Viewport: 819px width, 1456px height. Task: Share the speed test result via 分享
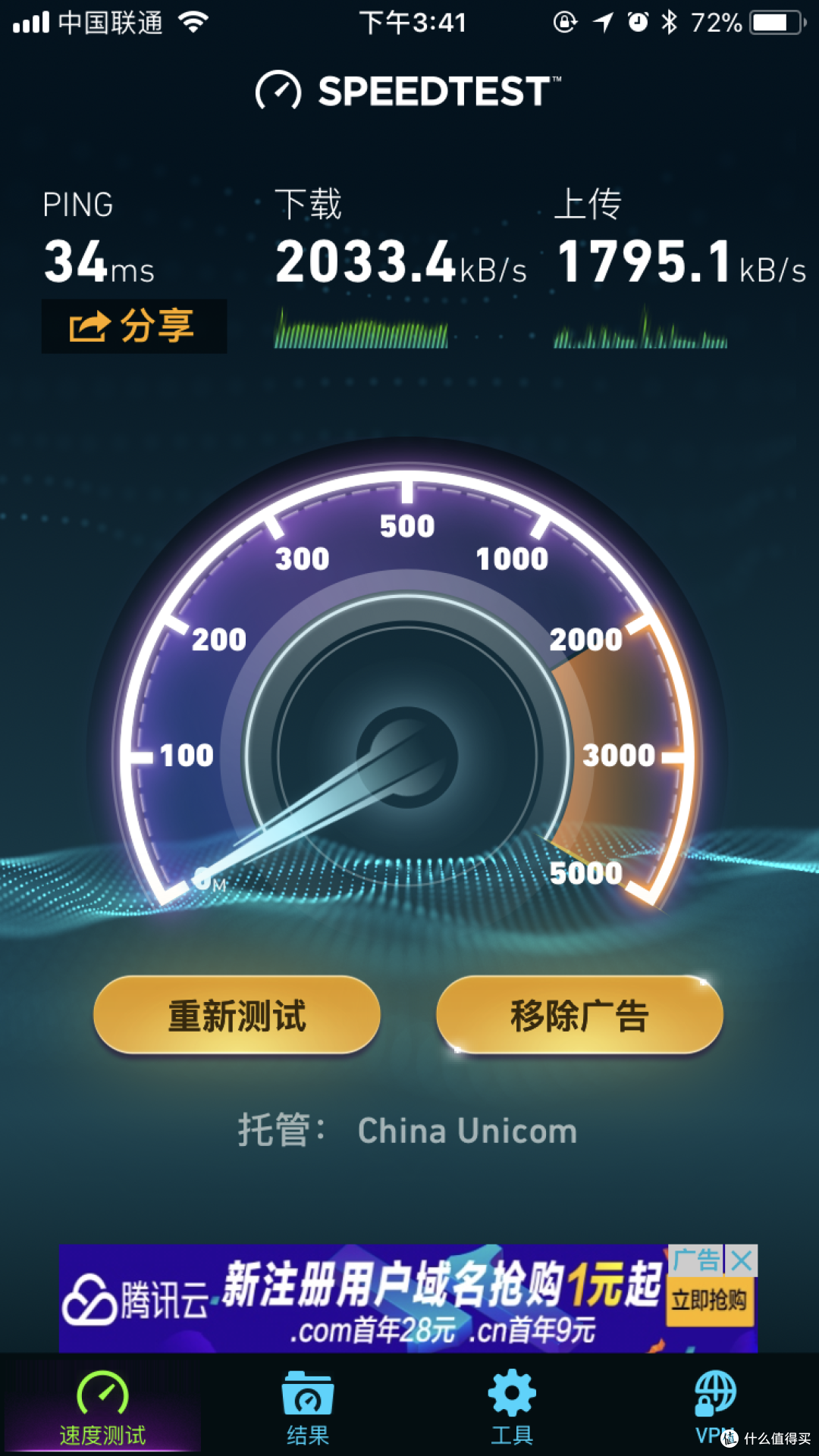click(x=133, y=327)
